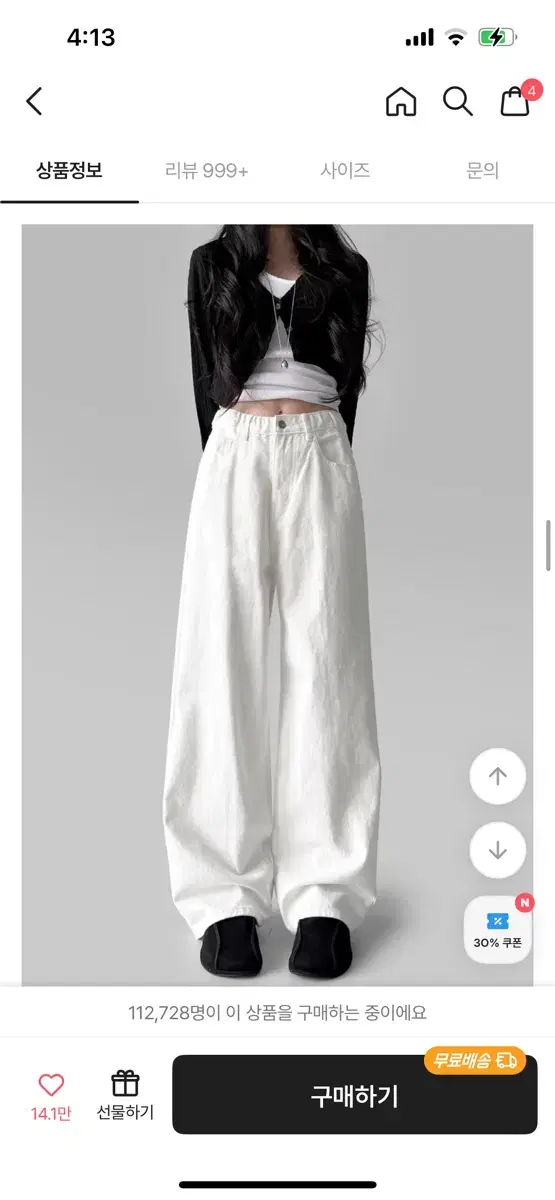Go back using the top-left arrow
This screenshot has height=1200, width=555.
point(34,101)
